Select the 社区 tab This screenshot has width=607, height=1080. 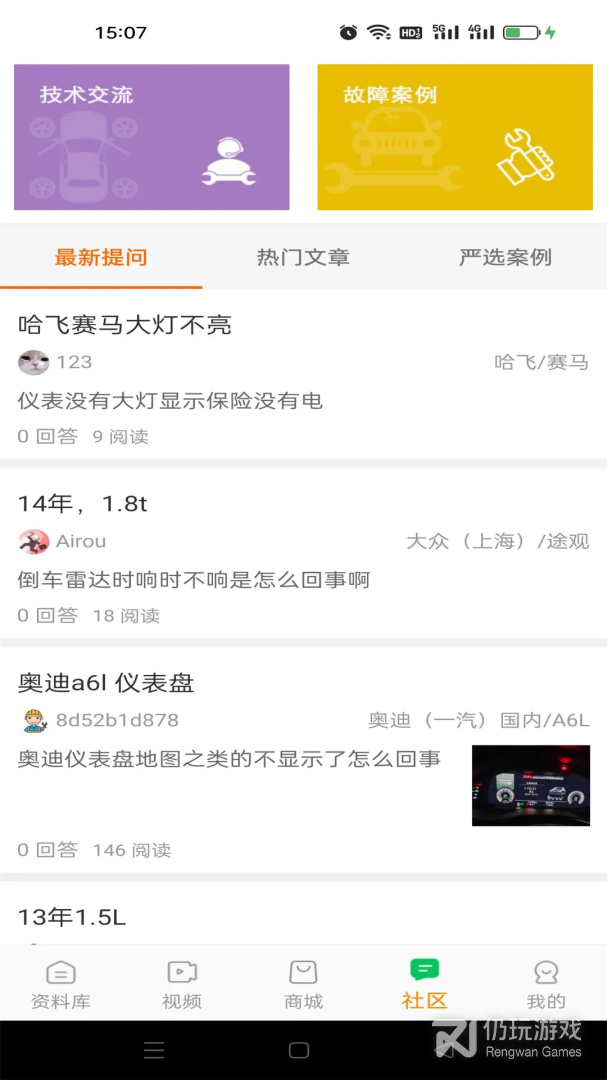[x=424, y=984]
